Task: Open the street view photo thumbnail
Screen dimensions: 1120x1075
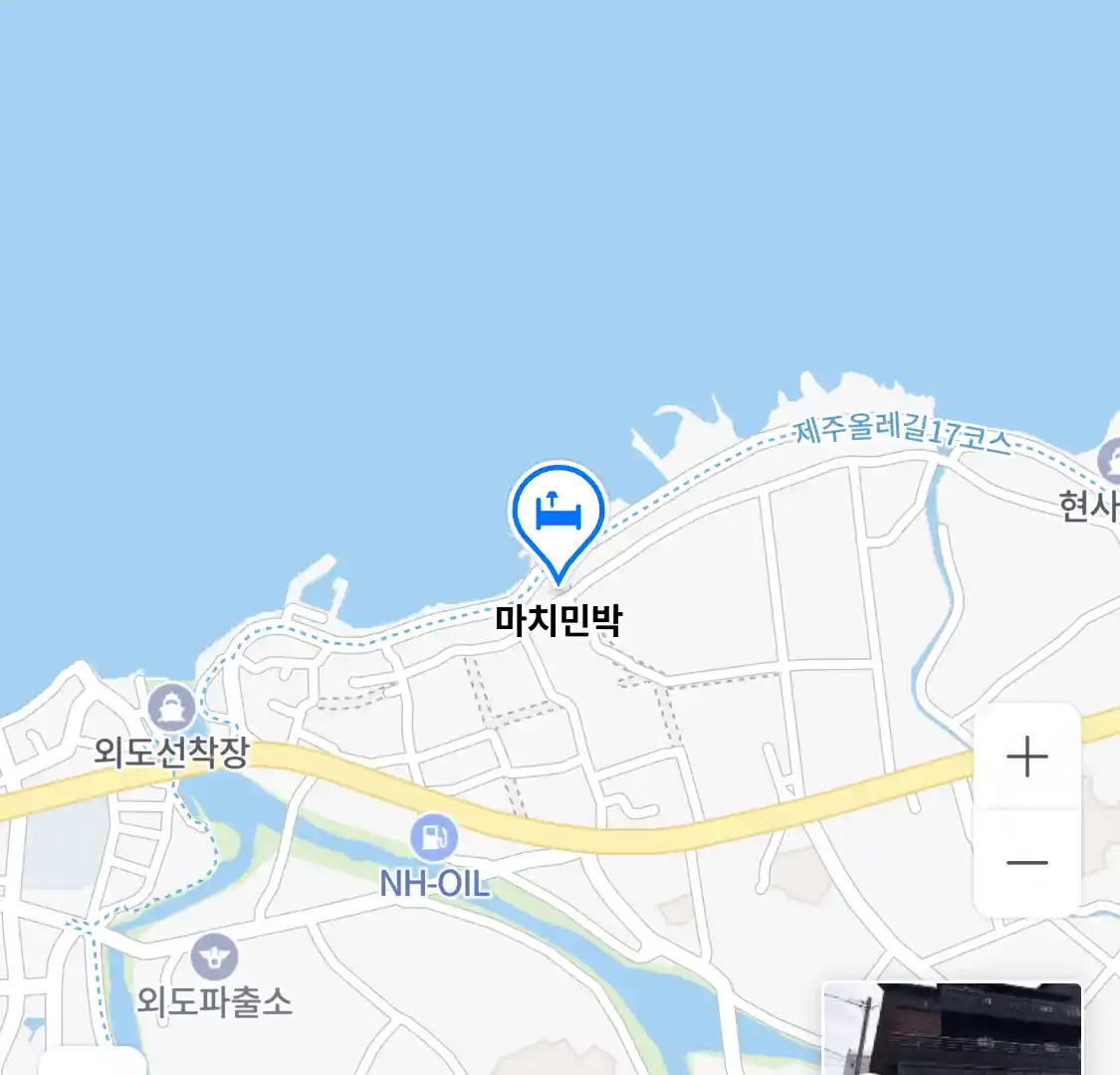Action: [x=952, y=1028]
